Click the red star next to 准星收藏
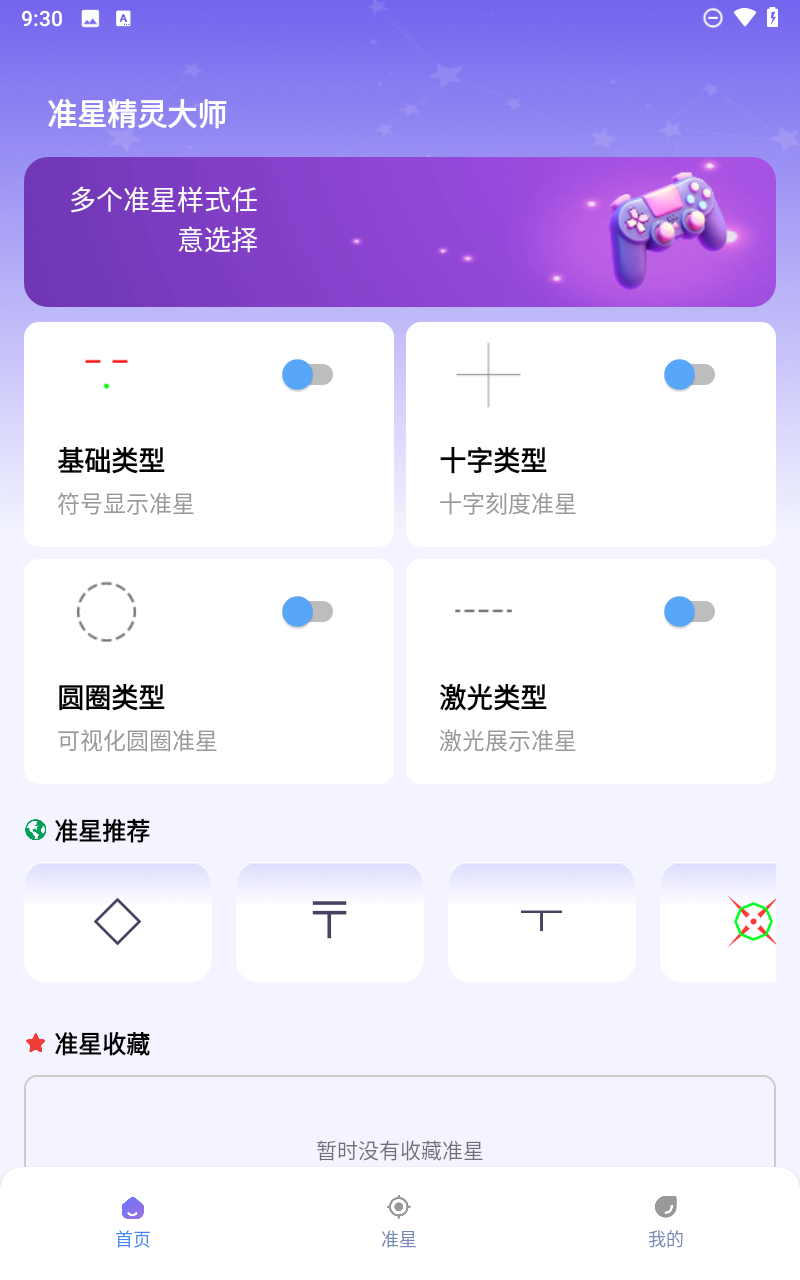This screenshot has width=800, height=1280. pos(34,1042)
